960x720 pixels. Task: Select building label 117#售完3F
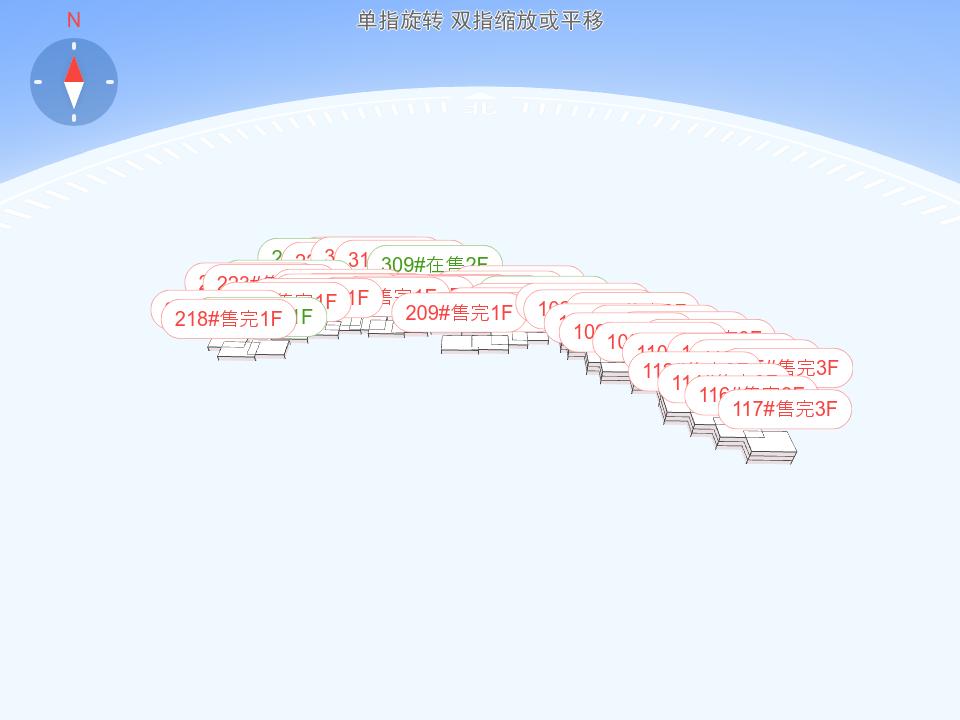[784, 408]
